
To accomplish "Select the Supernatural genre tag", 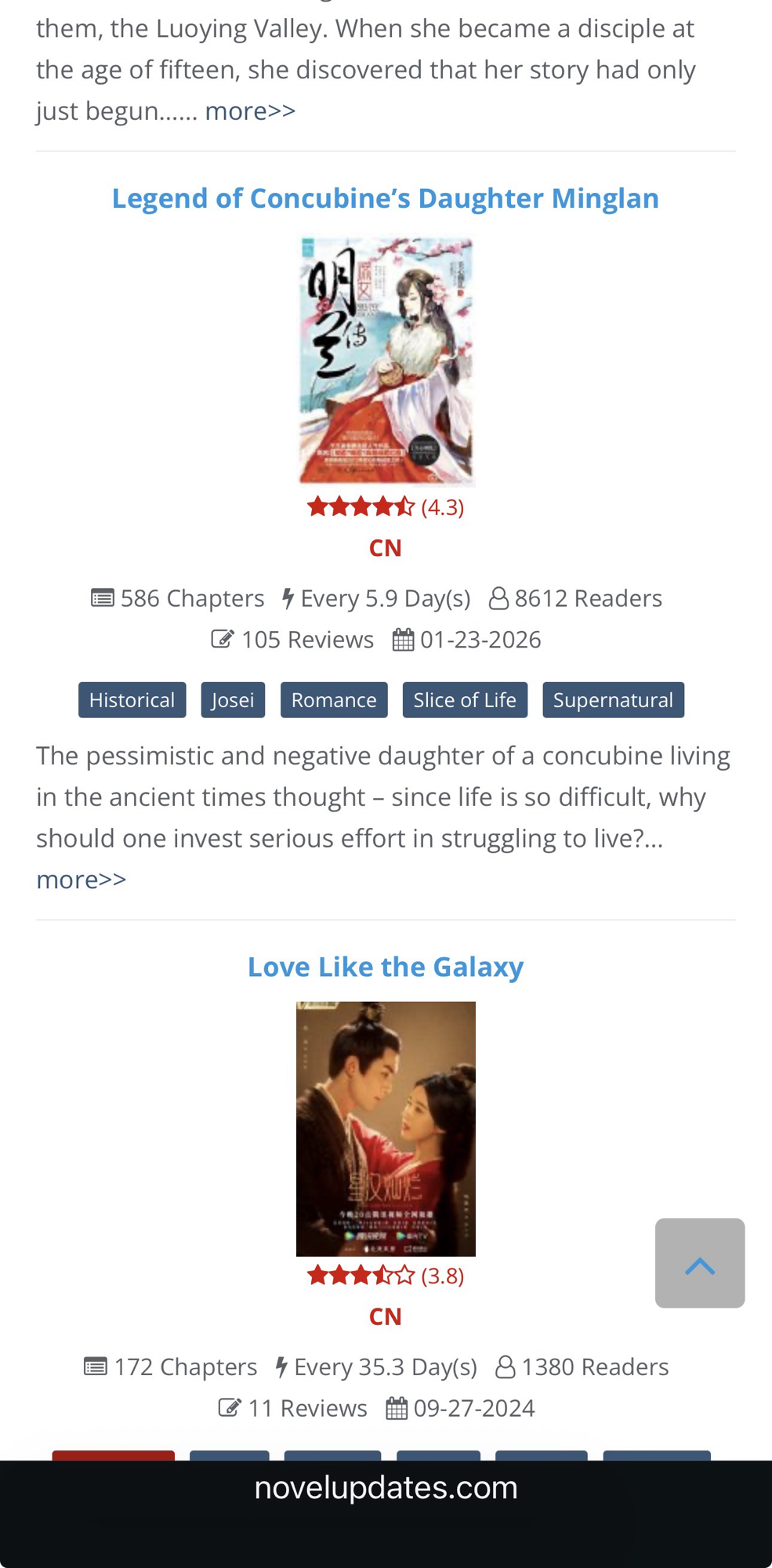I will pos(613,700).
